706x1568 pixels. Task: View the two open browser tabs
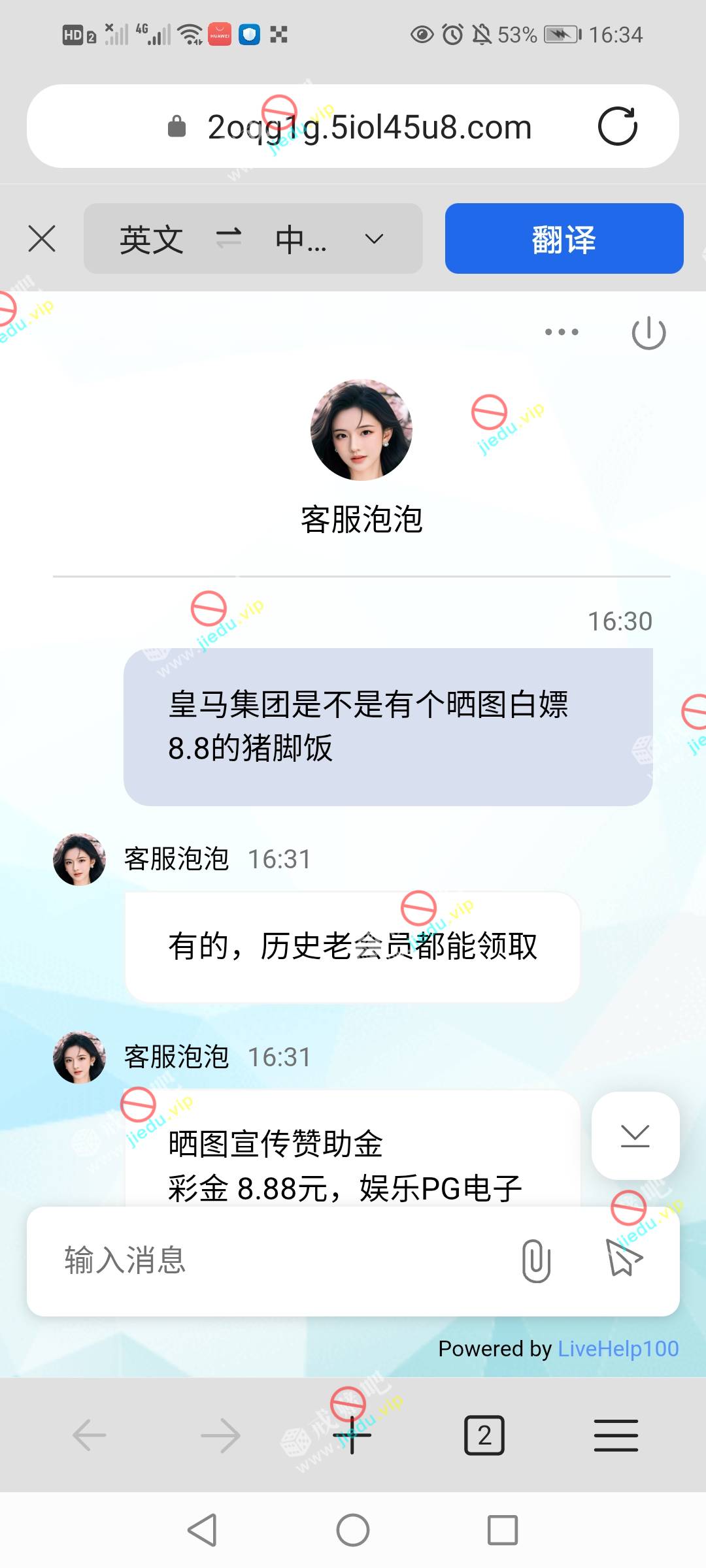pyautogui.click(x=484, y=1435)
